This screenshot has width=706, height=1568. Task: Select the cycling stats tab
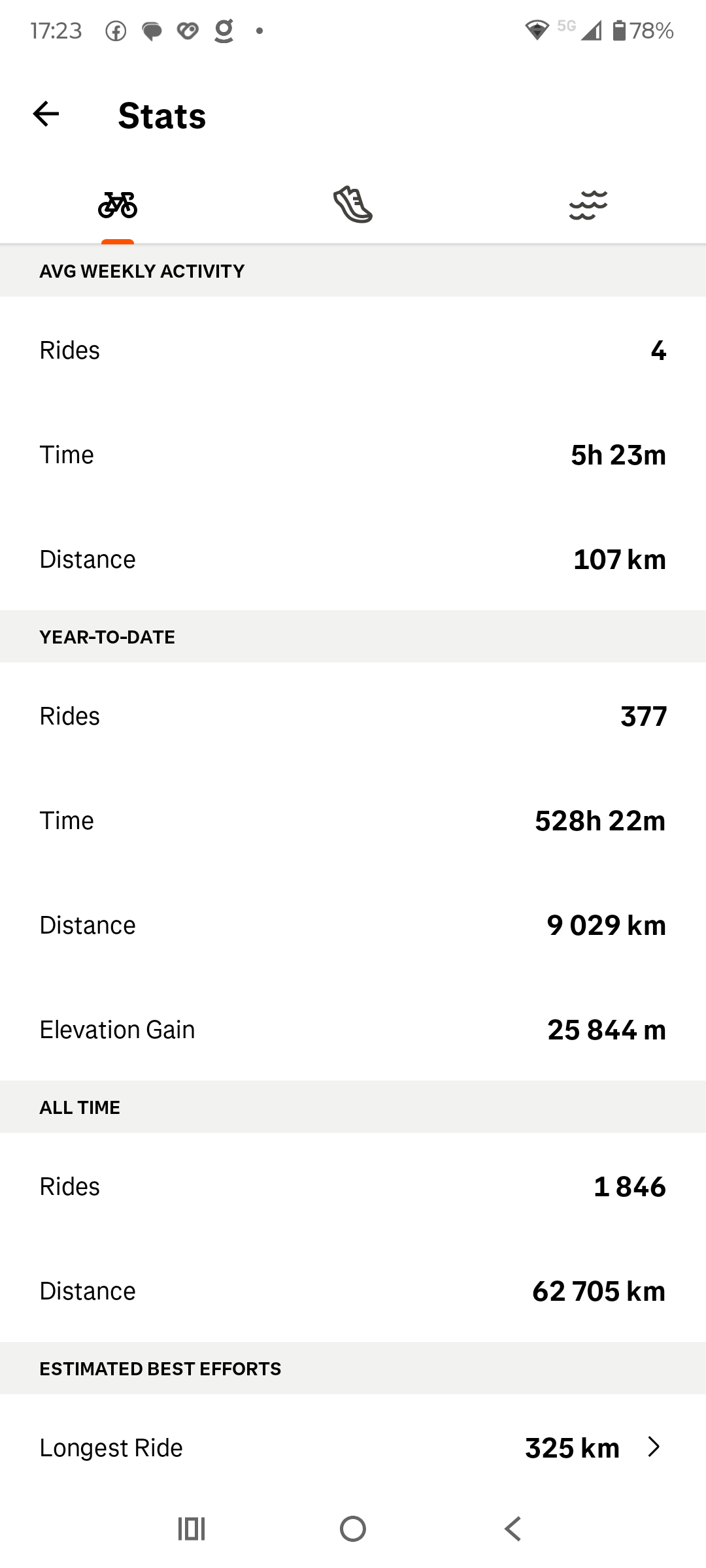pyautogui.click(x=118, y=205)
